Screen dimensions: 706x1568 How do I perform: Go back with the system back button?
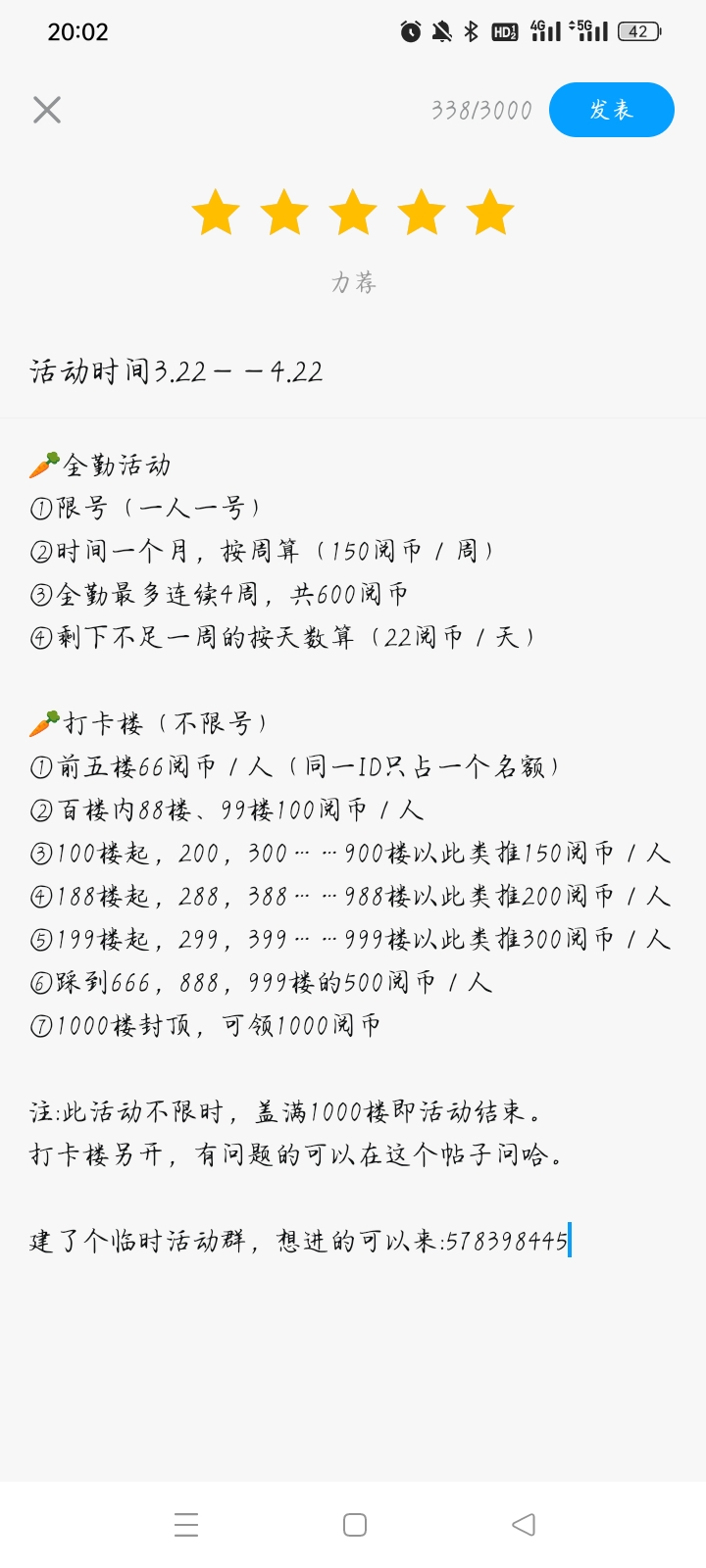pyautogui.click(x=524, y=1525)
